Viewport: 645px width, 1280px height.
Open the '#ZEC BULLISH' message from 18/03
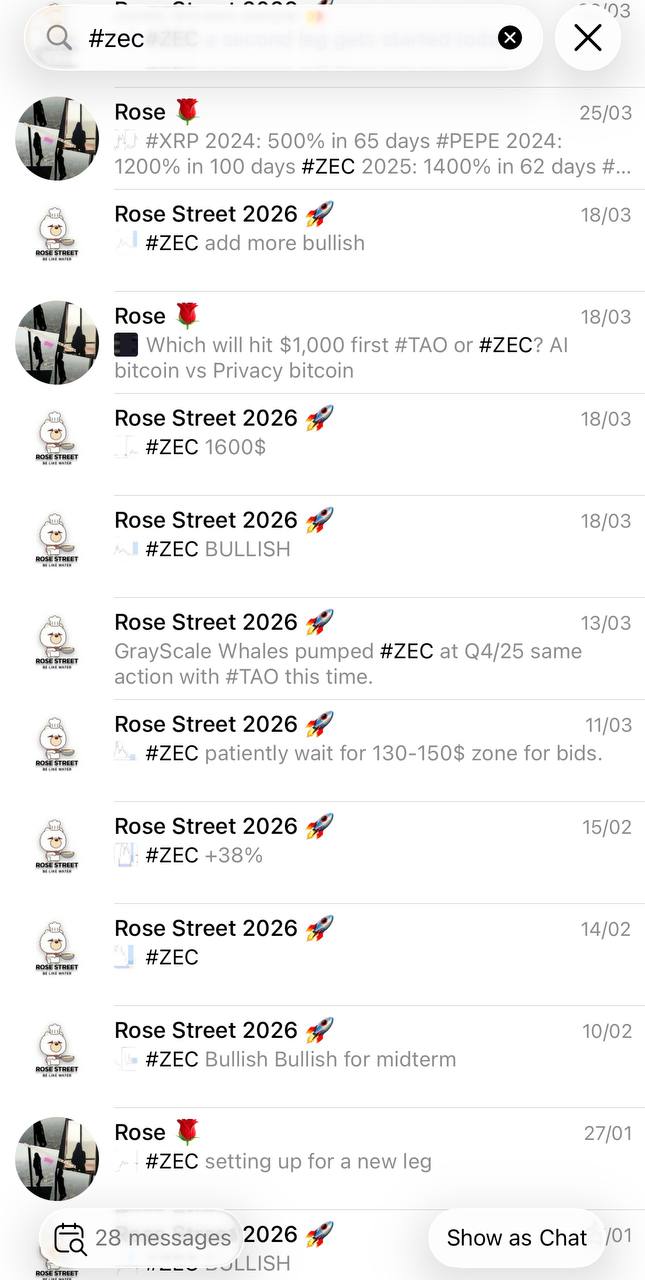point(370,548)
